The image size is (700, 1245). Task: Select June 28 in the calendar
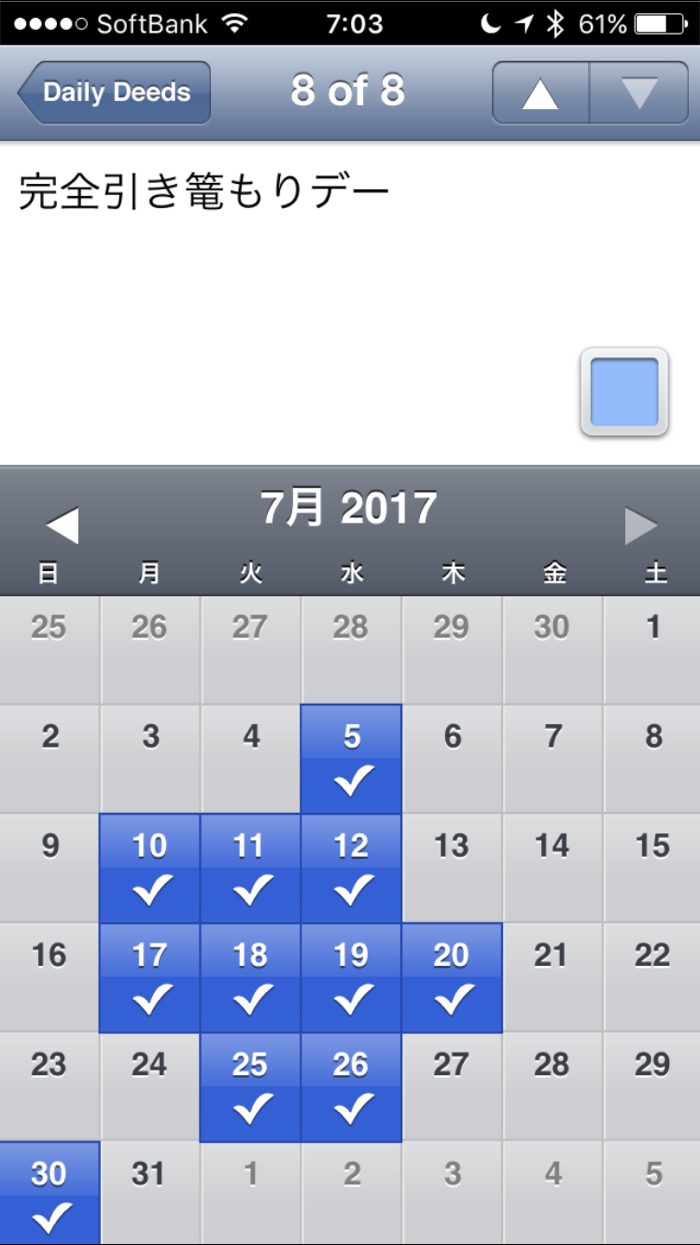(x=351, y=649)
